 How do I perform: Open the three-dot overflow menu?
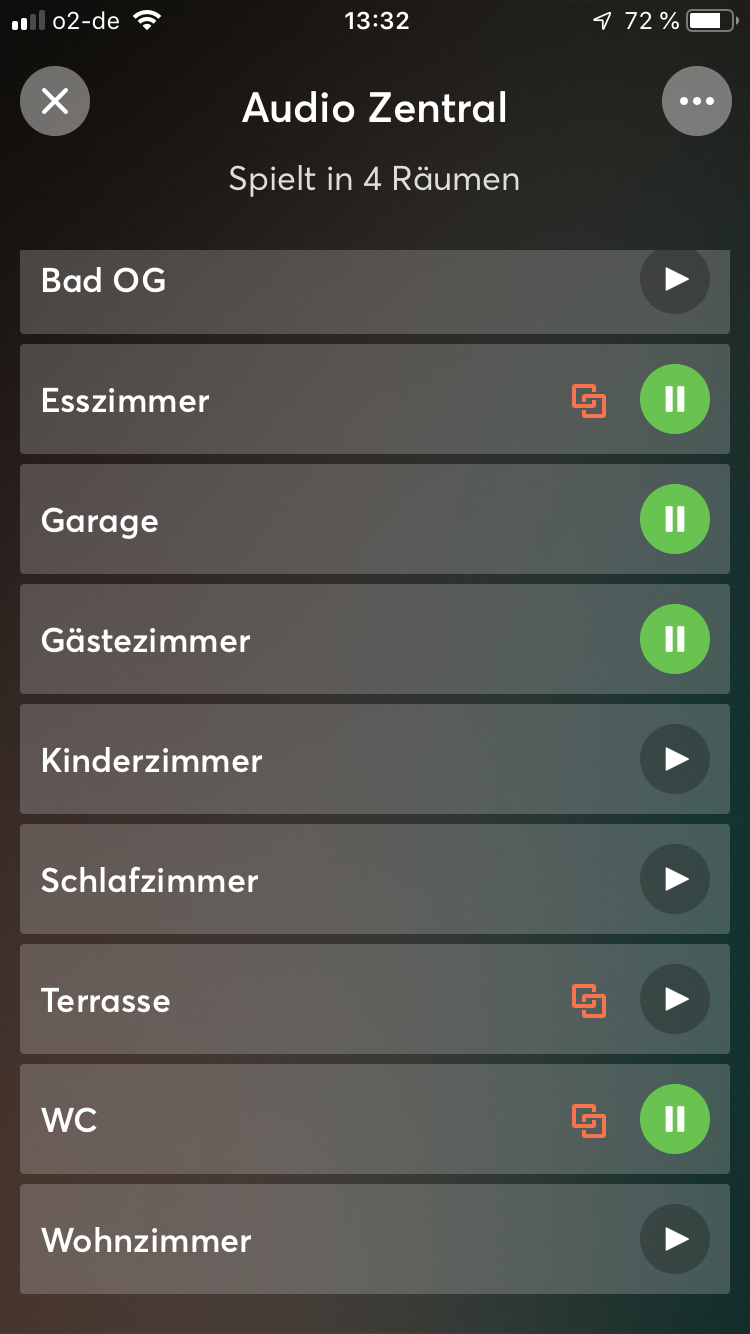click(696, 100)
